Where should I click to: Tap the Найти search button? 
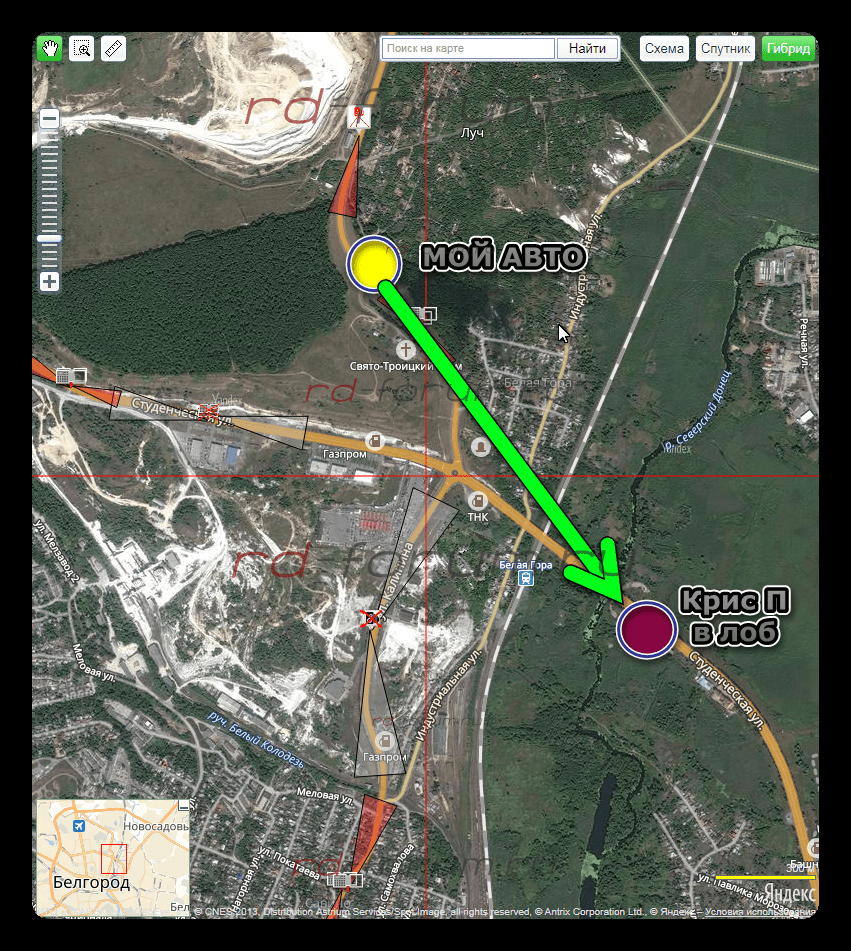[588, 48]
